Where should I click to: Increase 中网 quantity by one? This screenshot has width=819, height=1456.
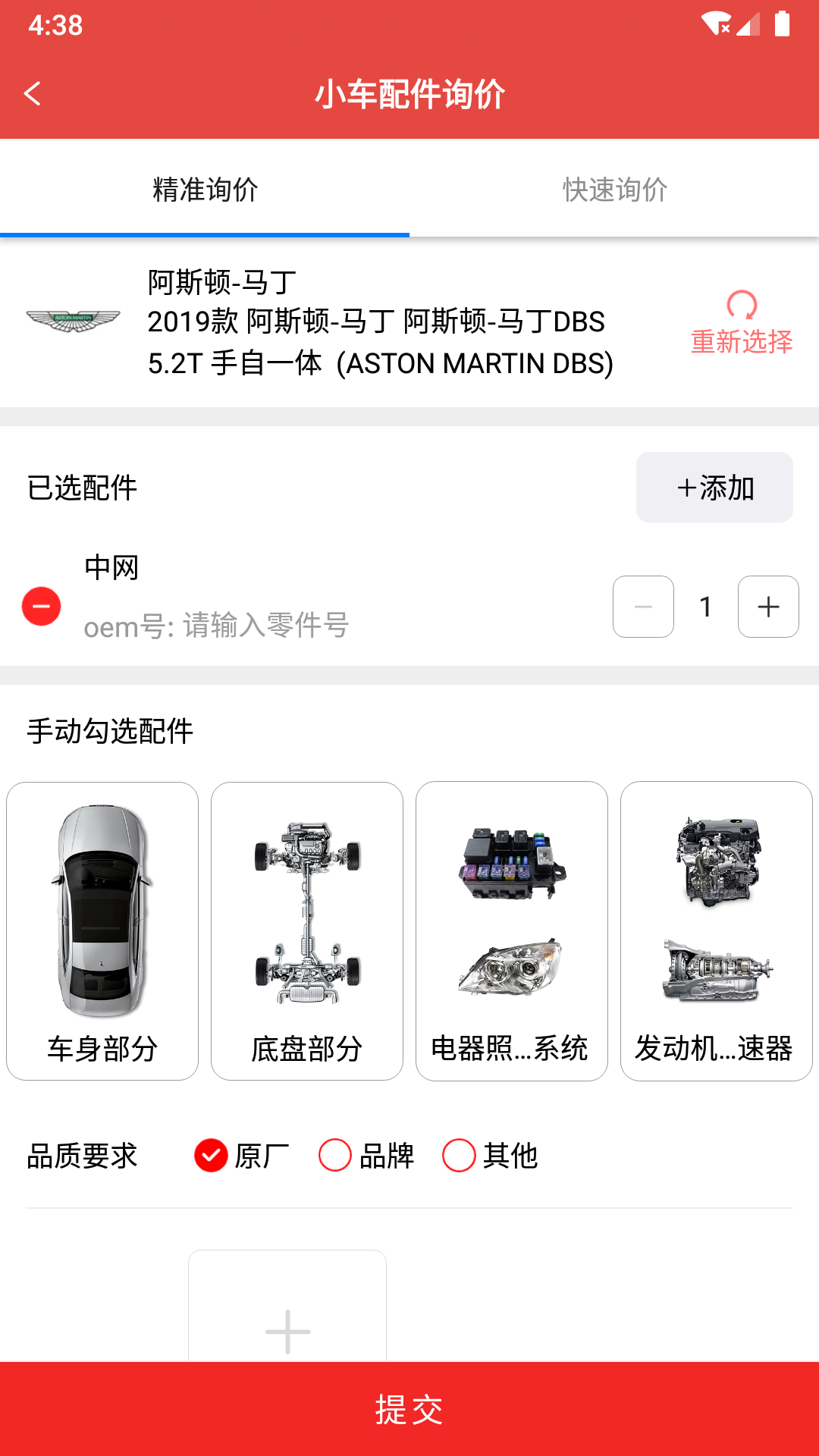(767, 607)
